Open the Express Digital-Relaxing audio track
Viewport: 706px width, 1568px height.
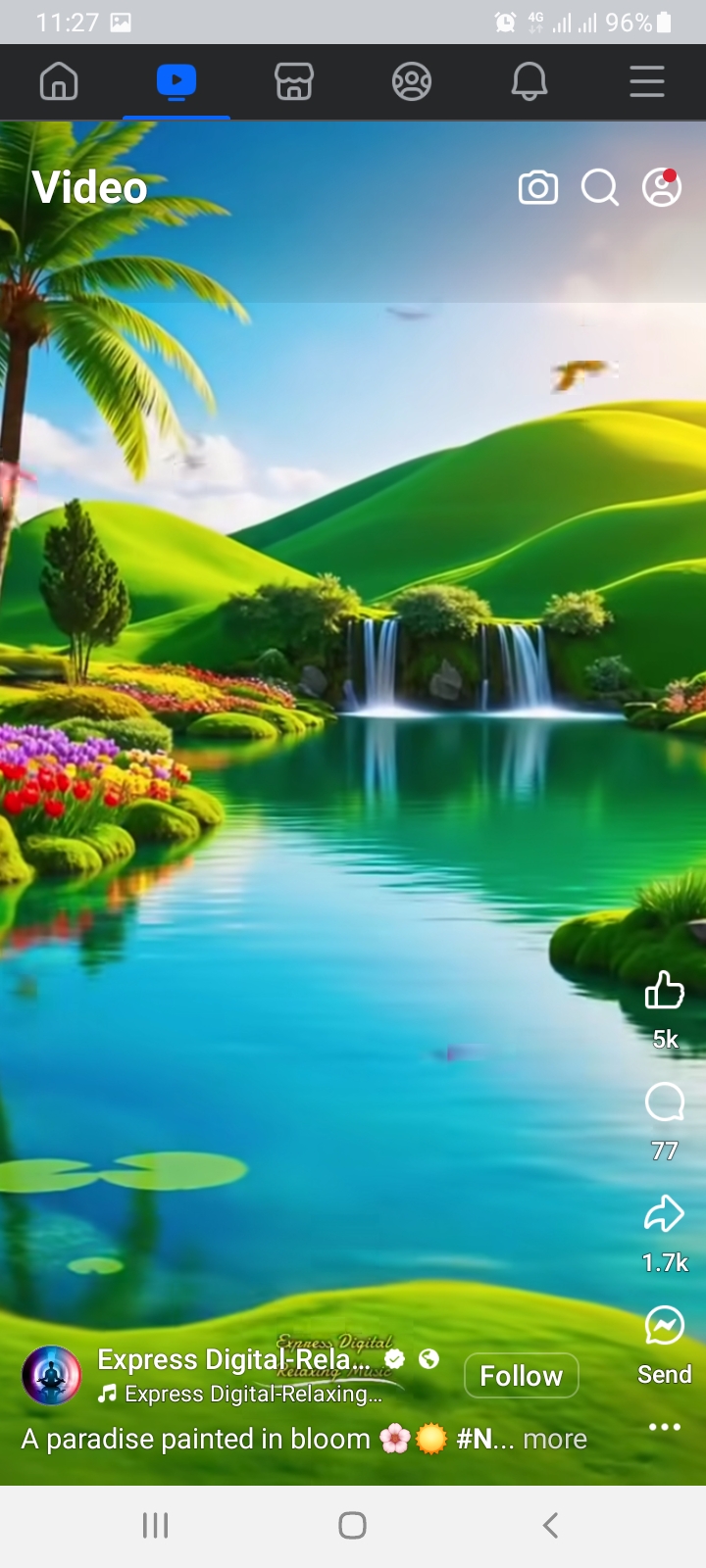245,1395
